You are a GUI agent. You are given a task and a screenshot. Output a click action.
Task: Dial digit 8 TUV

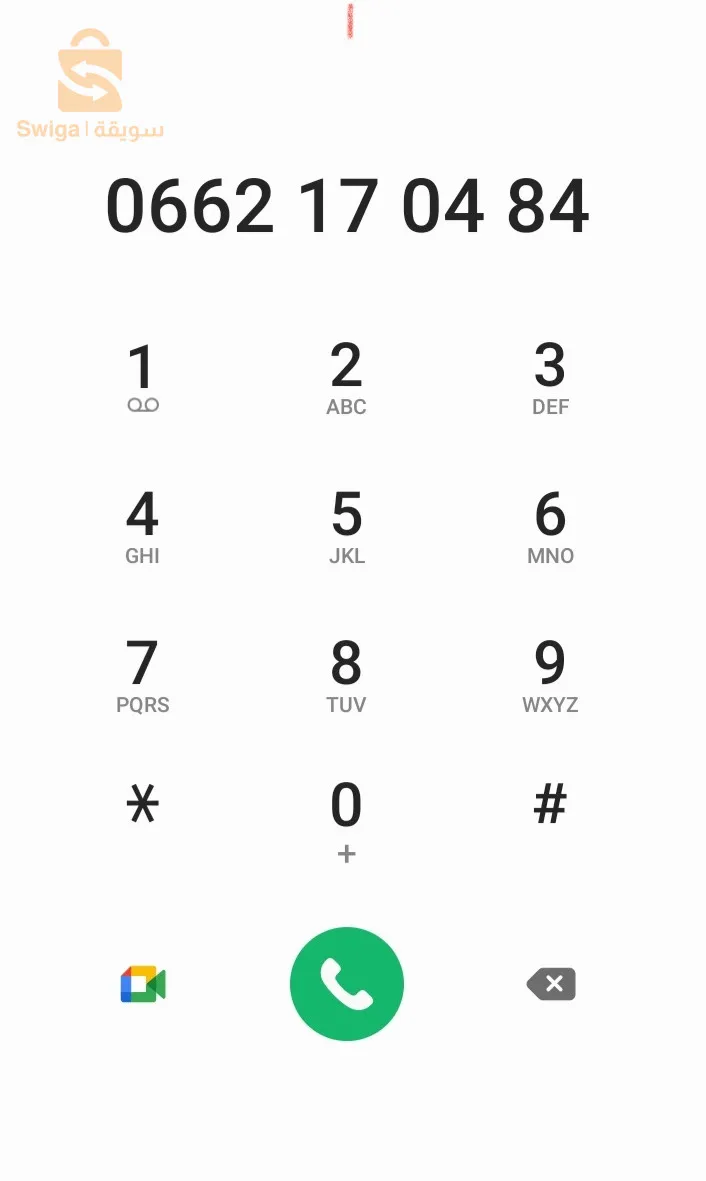tap(346, 676)
